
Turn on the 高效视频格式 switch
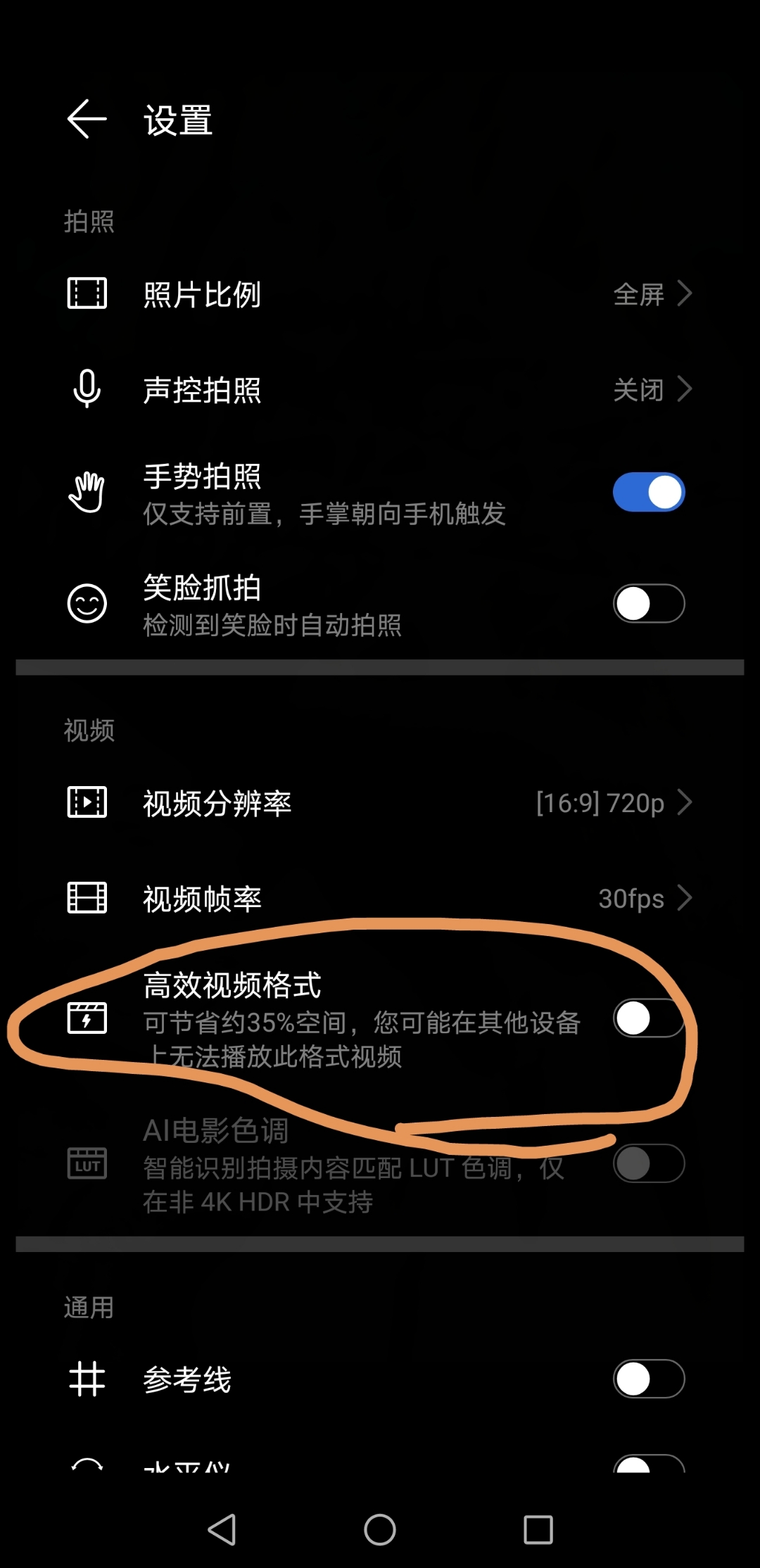648,1018
